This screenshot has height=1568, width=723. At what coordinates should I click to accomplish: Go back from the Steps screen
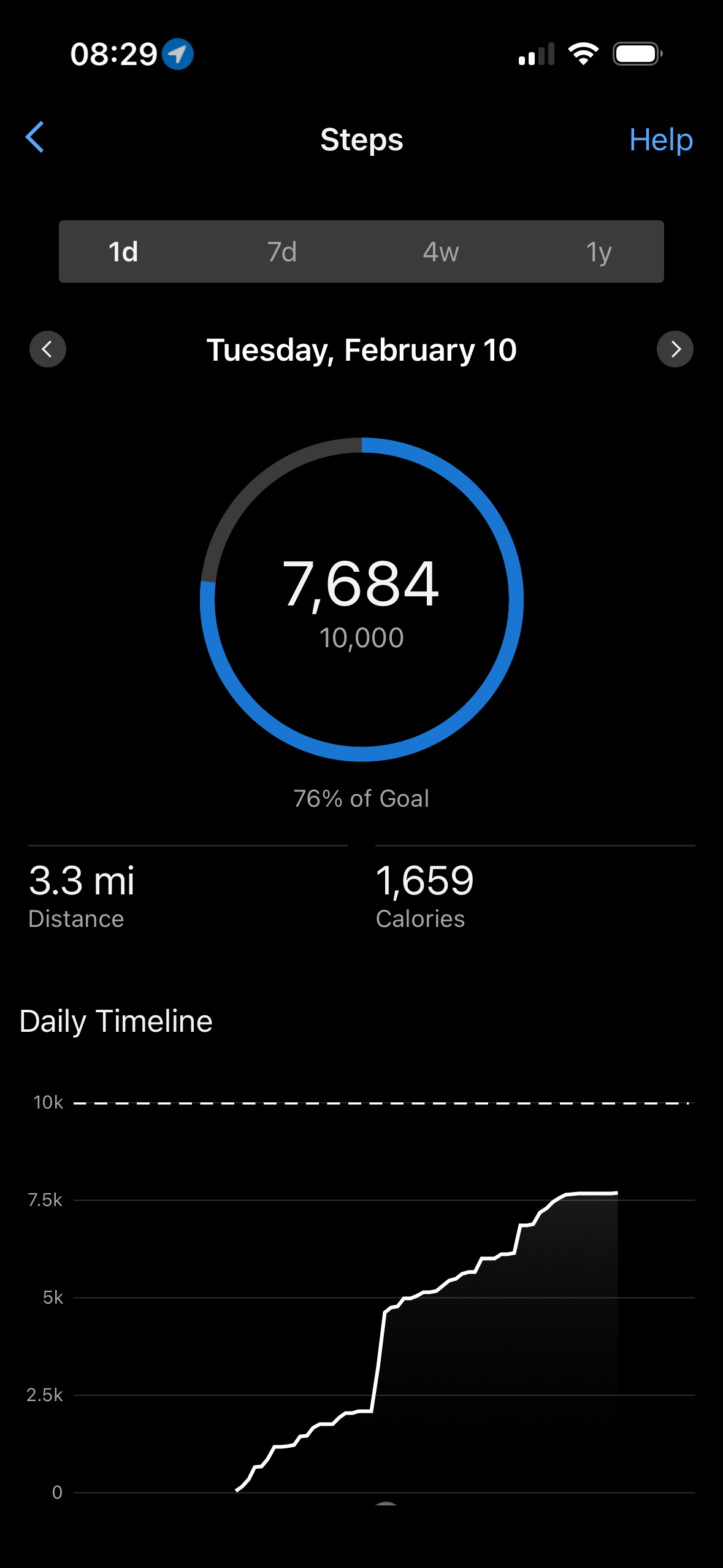pyautogui.click(x=35, y=137)
